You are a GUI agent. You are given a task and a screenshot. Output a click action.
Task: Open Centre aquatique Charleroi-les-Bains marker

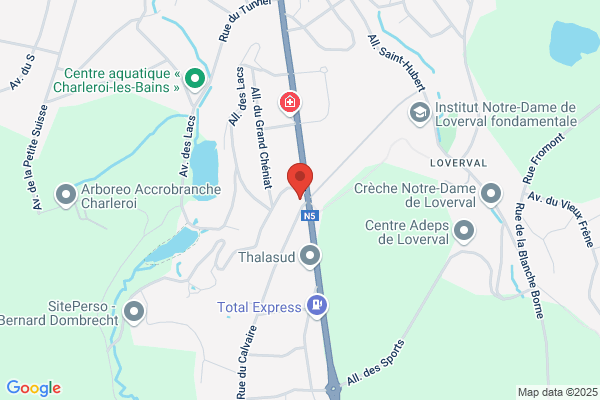coord(195,79)
